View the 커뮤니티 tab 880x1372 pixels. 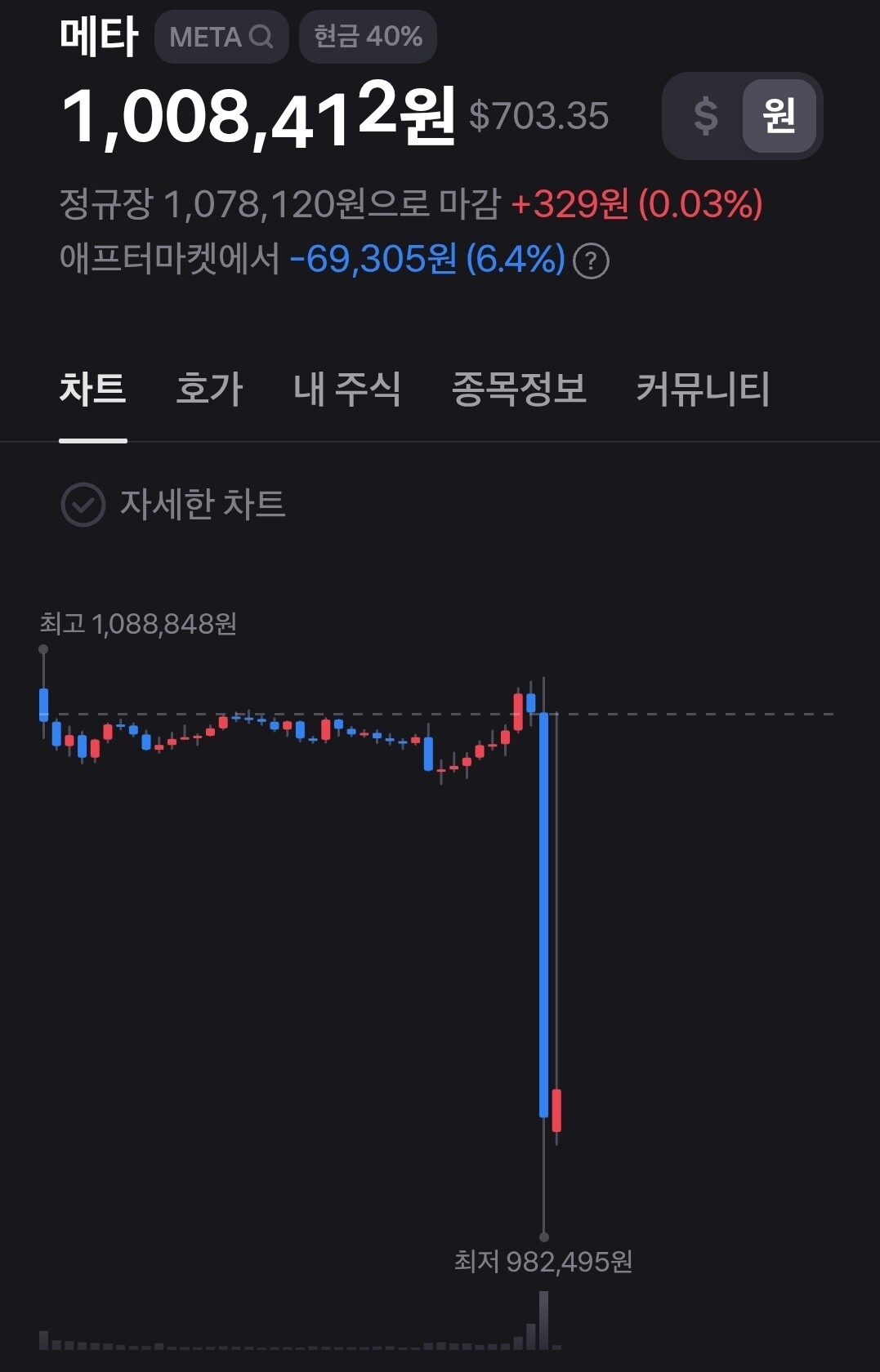point(703,389)
